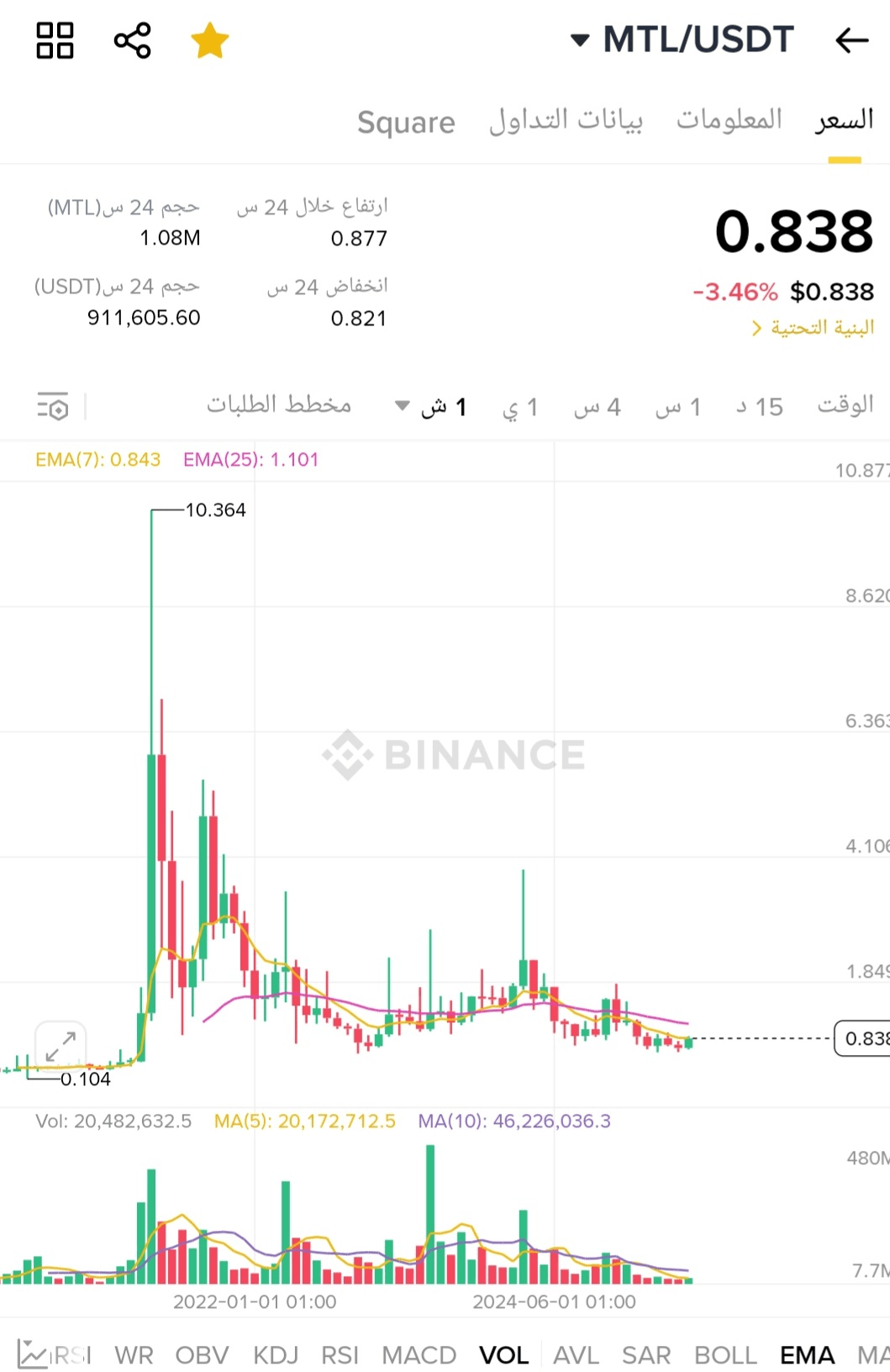Image resolution: width=890 pixels, height=1372 pixels.
Task: Toggle the favorite star for MTL/USDT
Action: pyautogui.click(x=209, y=40)
